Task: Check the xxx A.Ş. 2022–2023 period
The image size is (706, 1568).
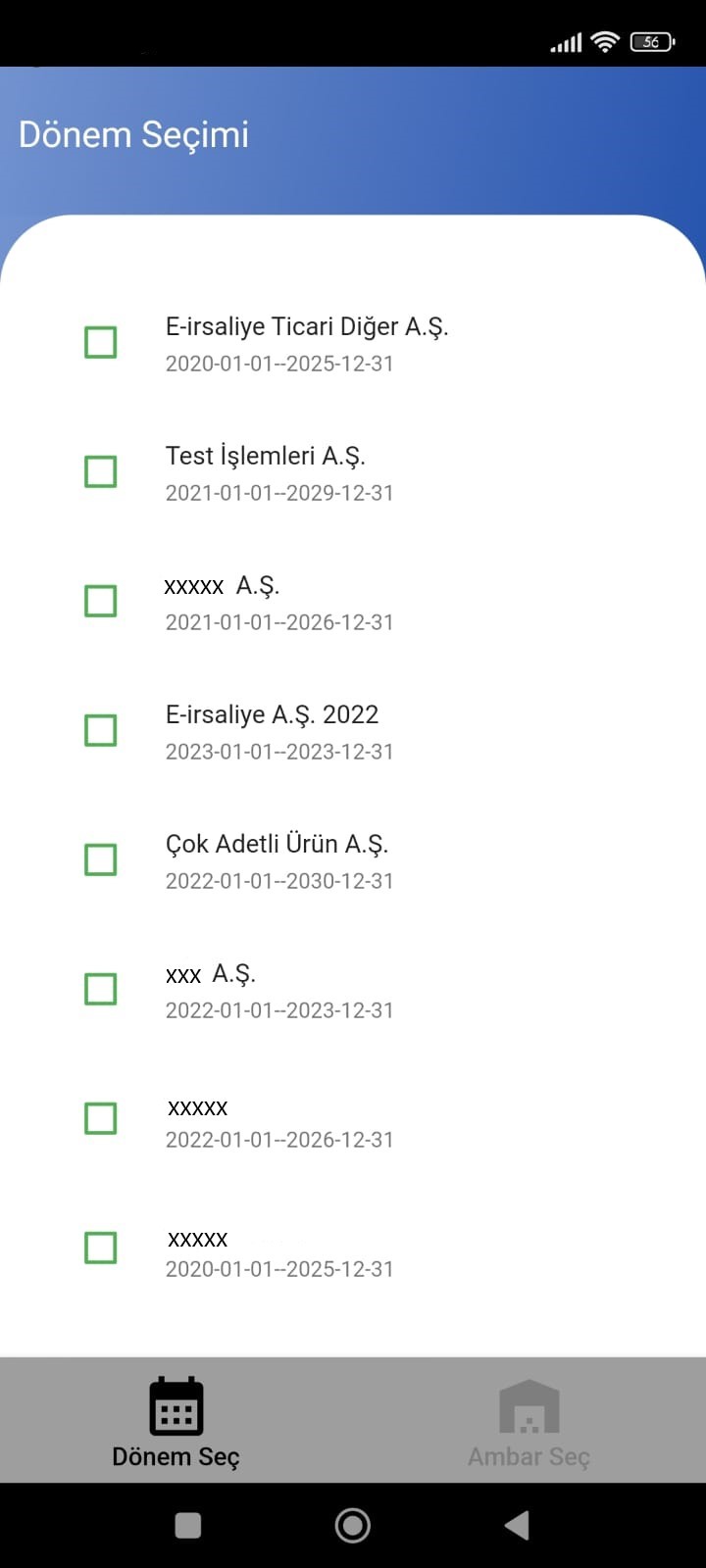Action: (x=101, y=990)
